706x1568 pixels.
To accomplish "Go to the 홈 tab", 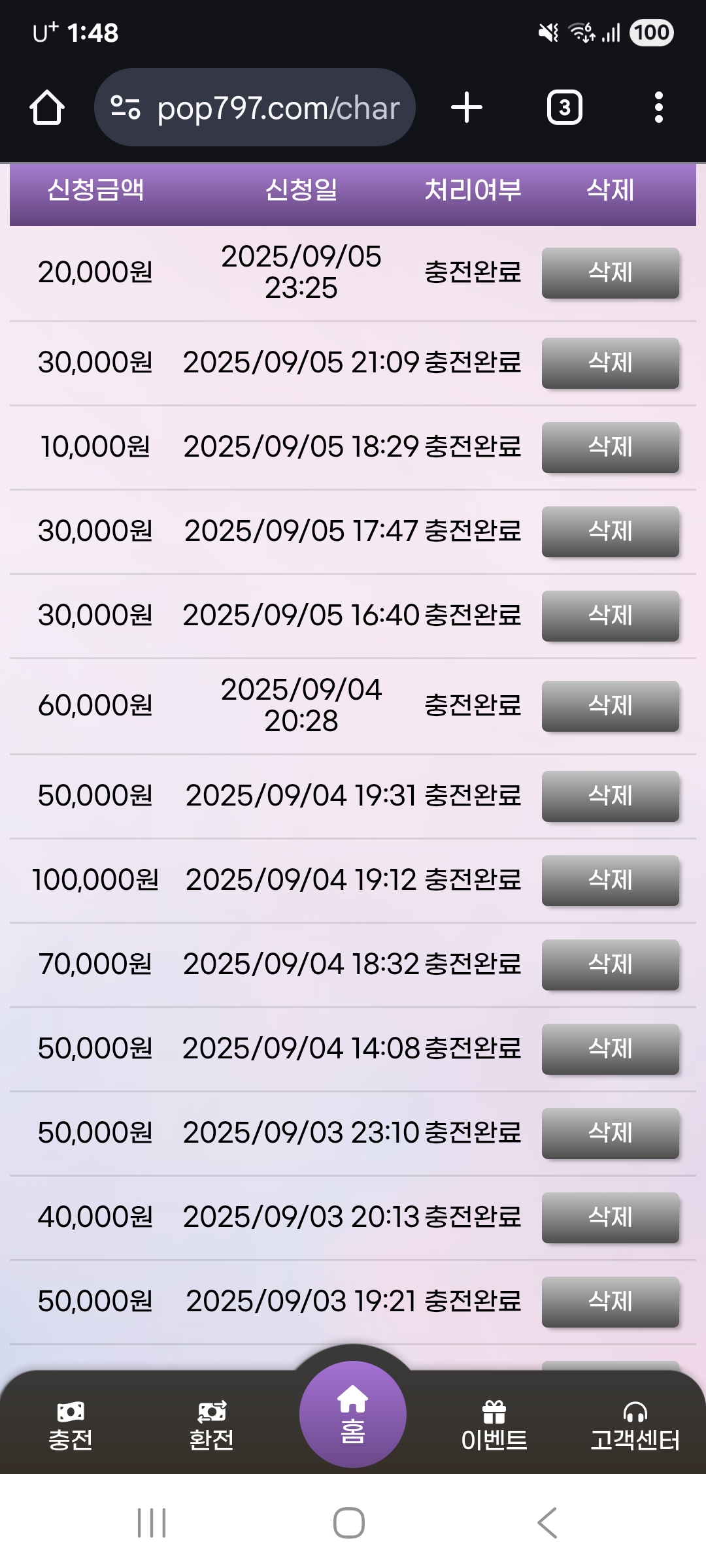I will 352,1414.
